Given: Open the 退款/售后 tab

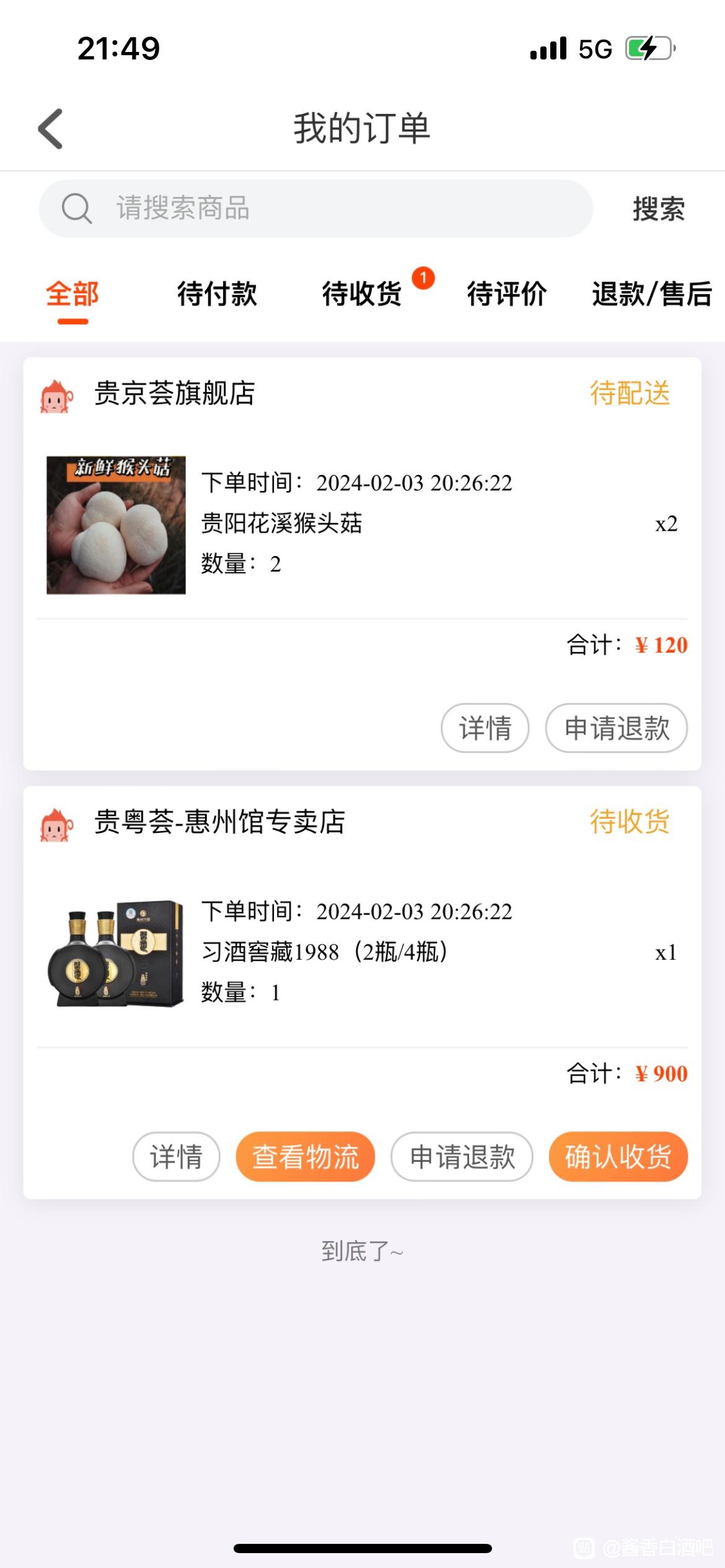Looking at the screenshot, I should point(652,294).
